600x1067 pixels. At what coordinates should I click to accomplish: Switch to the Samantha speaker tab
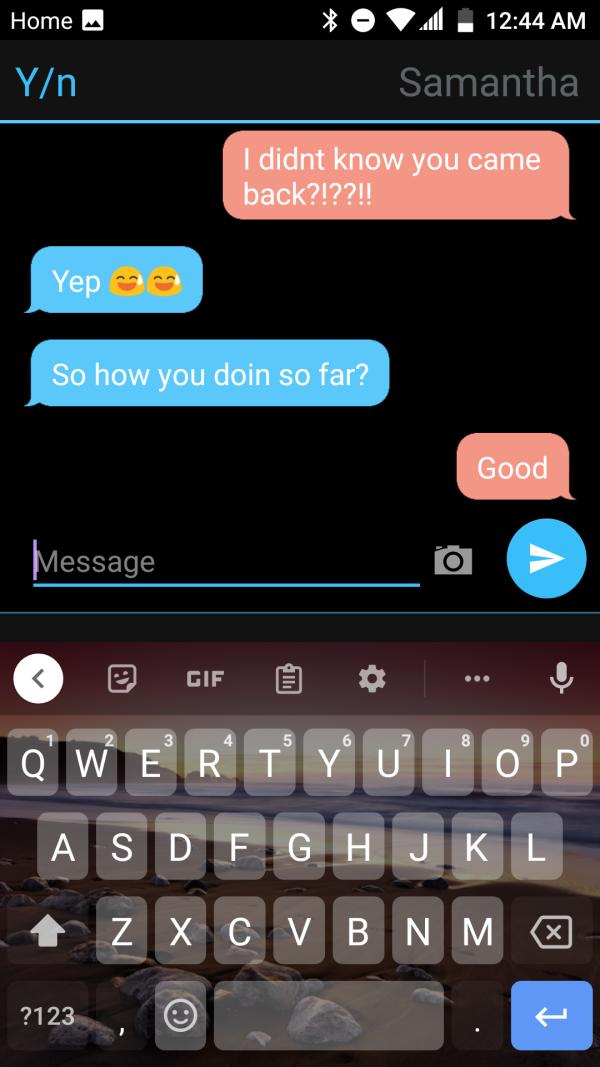click(488, 82)
